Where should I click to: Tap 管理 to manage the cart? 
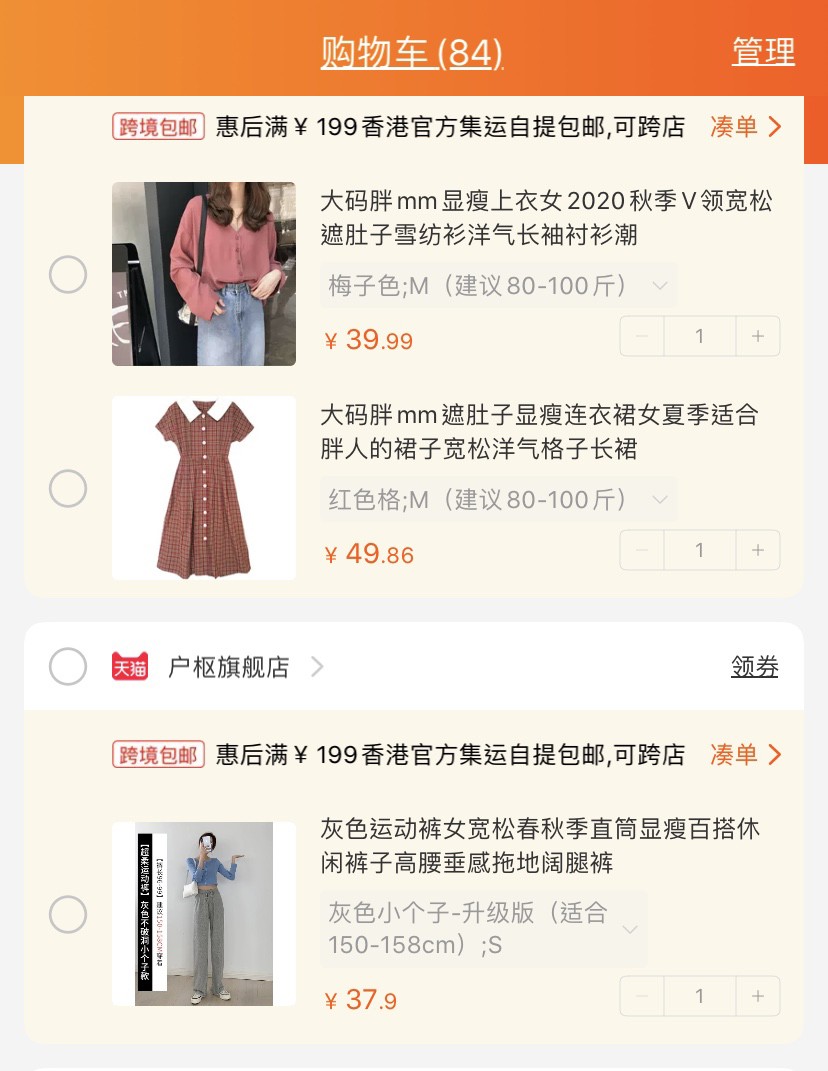pos(763,52)
